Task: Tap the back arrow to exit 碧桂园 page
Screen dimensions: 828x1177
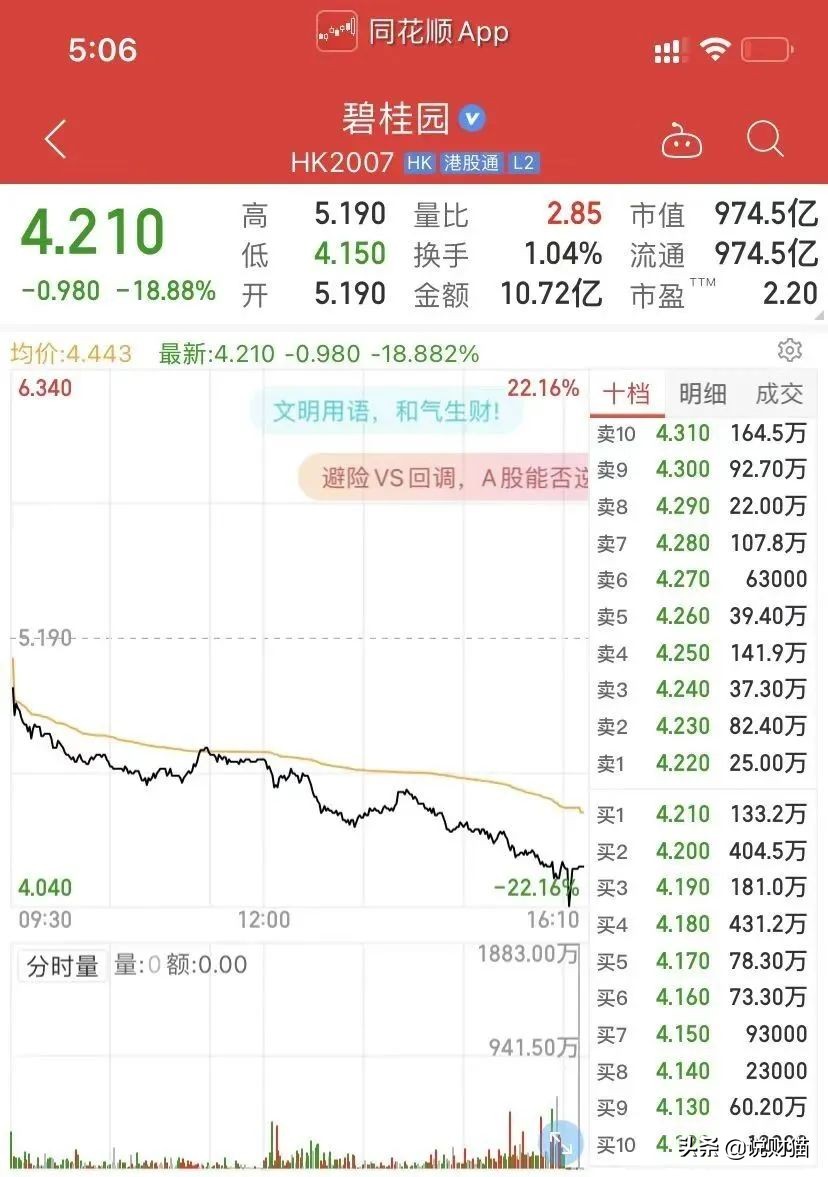Action: (55, 139)
